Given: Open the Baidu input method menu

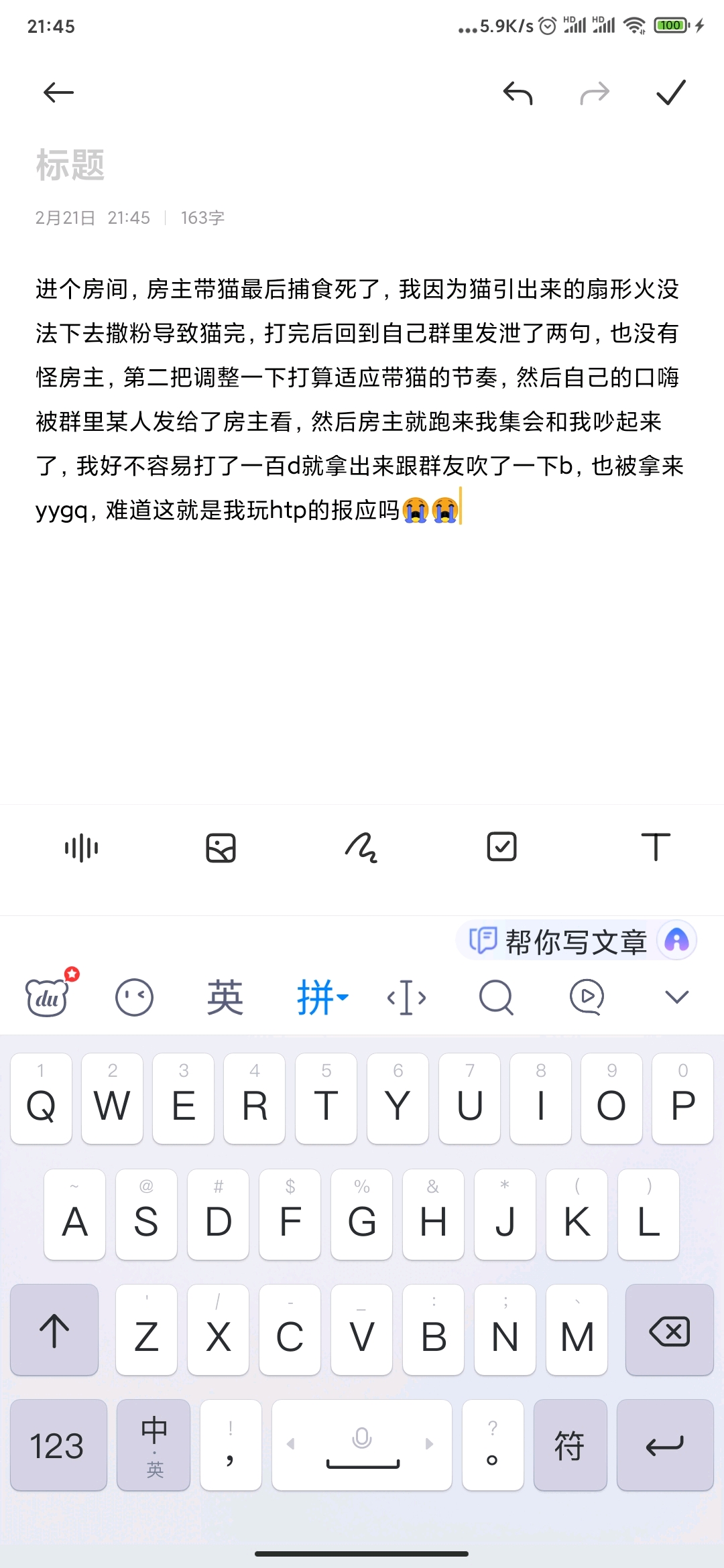Looking at the screenshot, I should pyautogui.click(x=47, y=997).
